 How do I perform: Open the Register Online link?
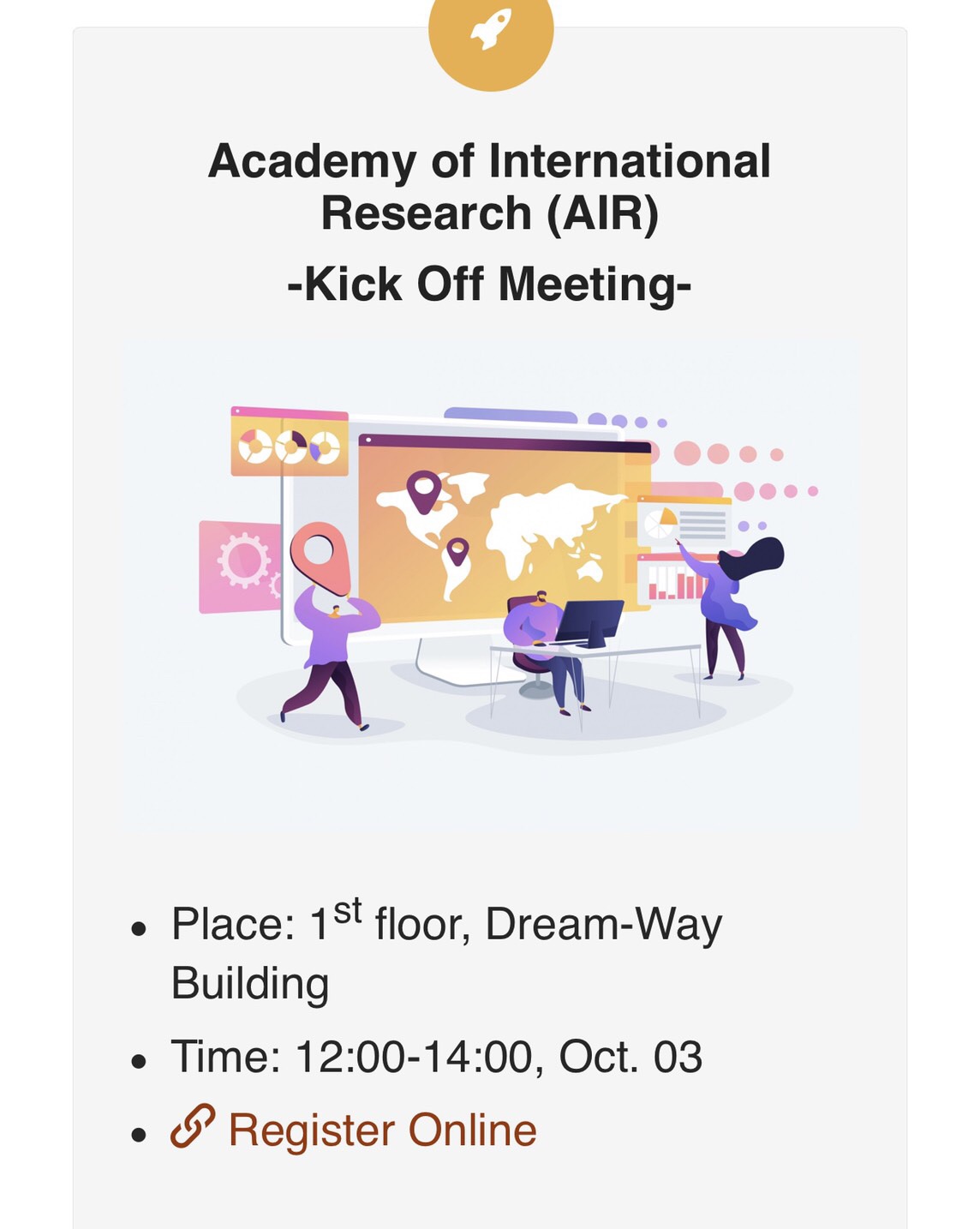click(x=381, y=1130)
